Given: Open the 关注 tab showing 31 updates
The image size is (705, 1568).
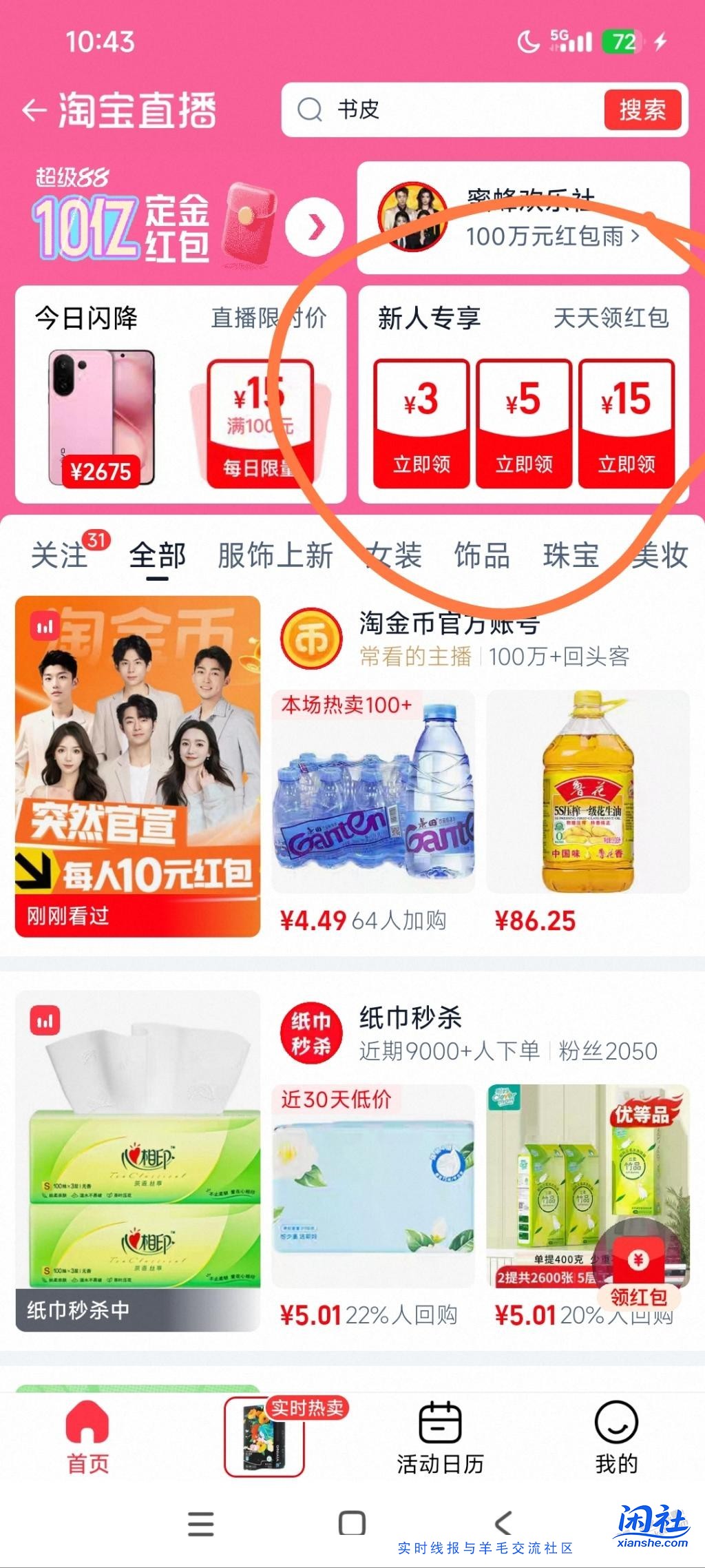Looking at the screenshot, I should pos(61,555).
